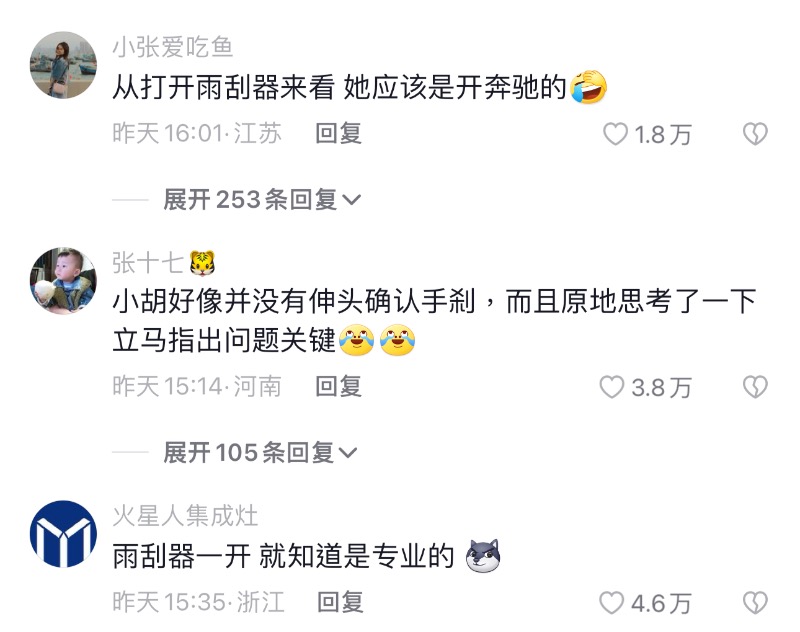
Task: Like 小张爱吃鱼's comment
Action: (615, 134)
